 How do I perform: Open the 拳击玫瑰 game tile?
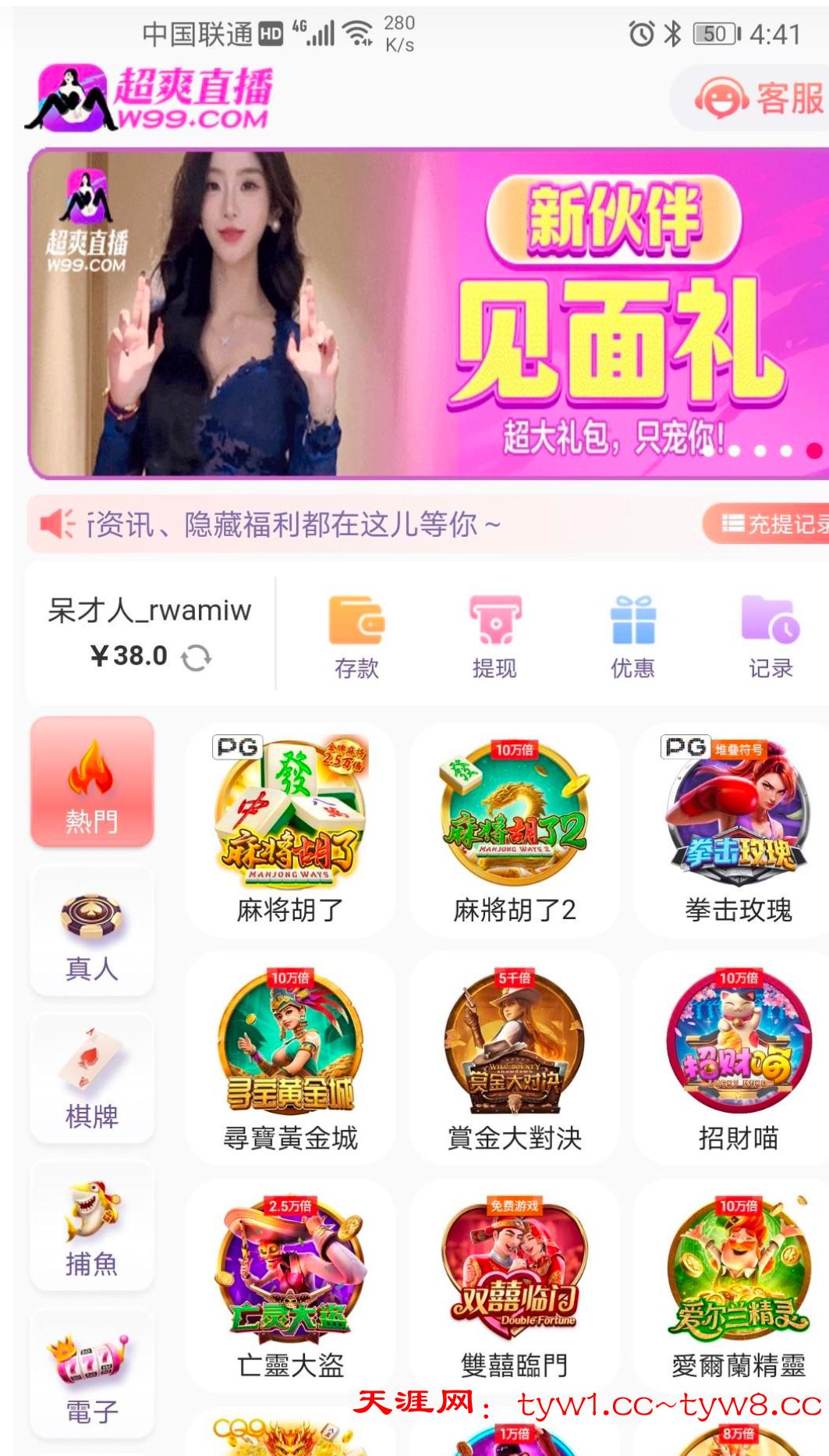pyautogui.click(x=738, y=830)
